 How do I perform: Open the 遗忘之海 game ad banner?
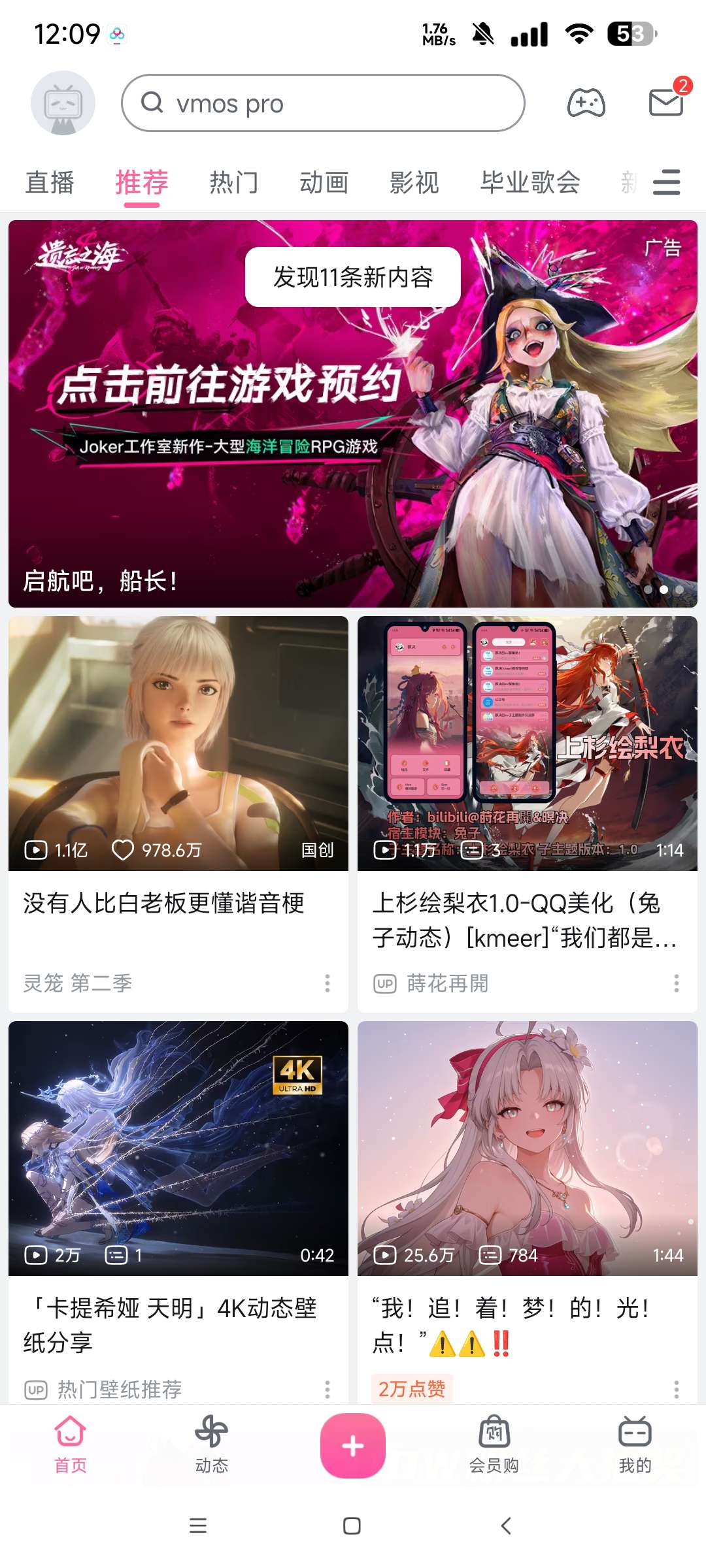click(x=353, y=414)
